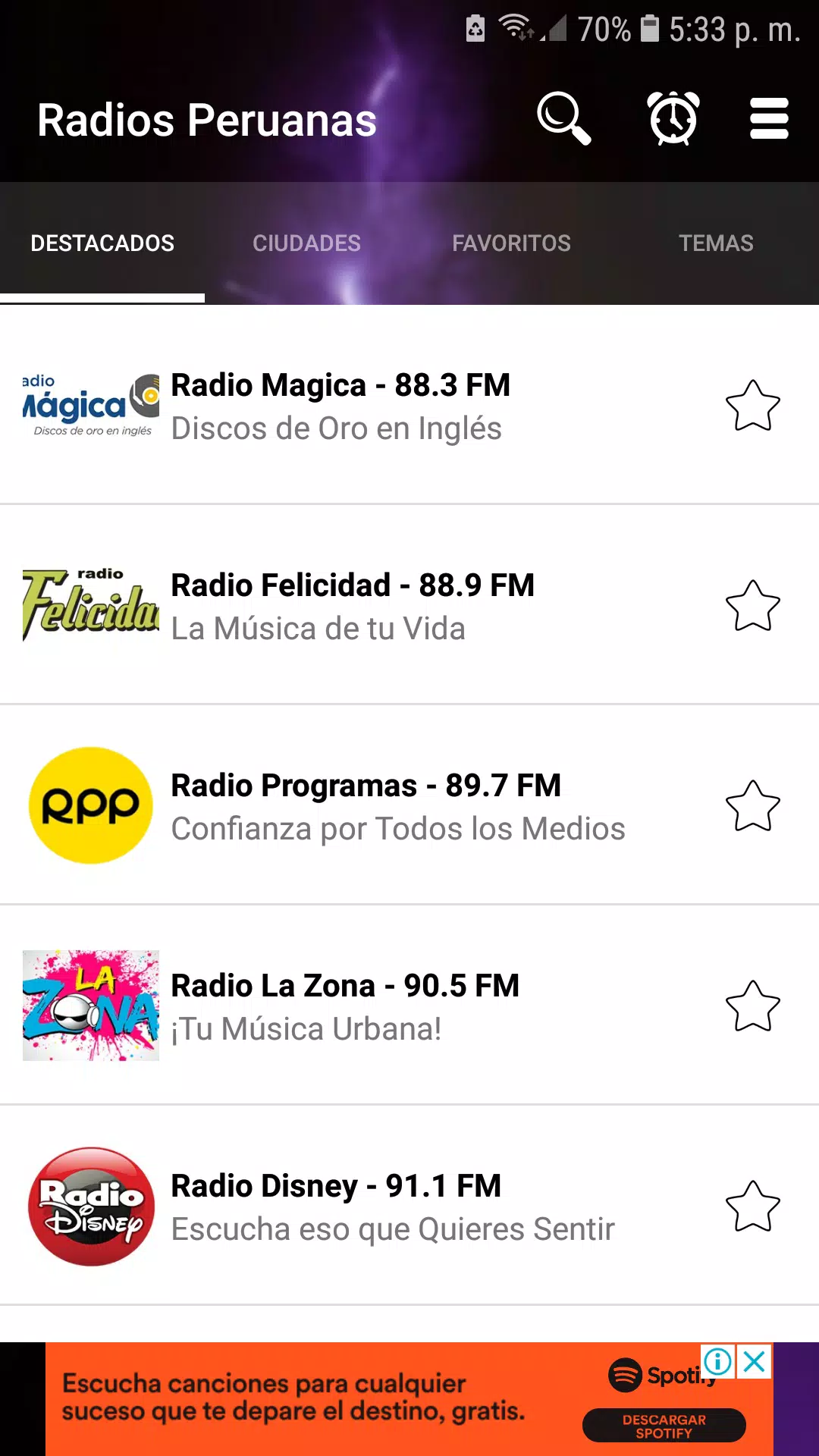Screen dimensions: 819x1456
Task: Toggle the star for Radio Disney
Action: pyautogui.click(x=753, y=1209)
